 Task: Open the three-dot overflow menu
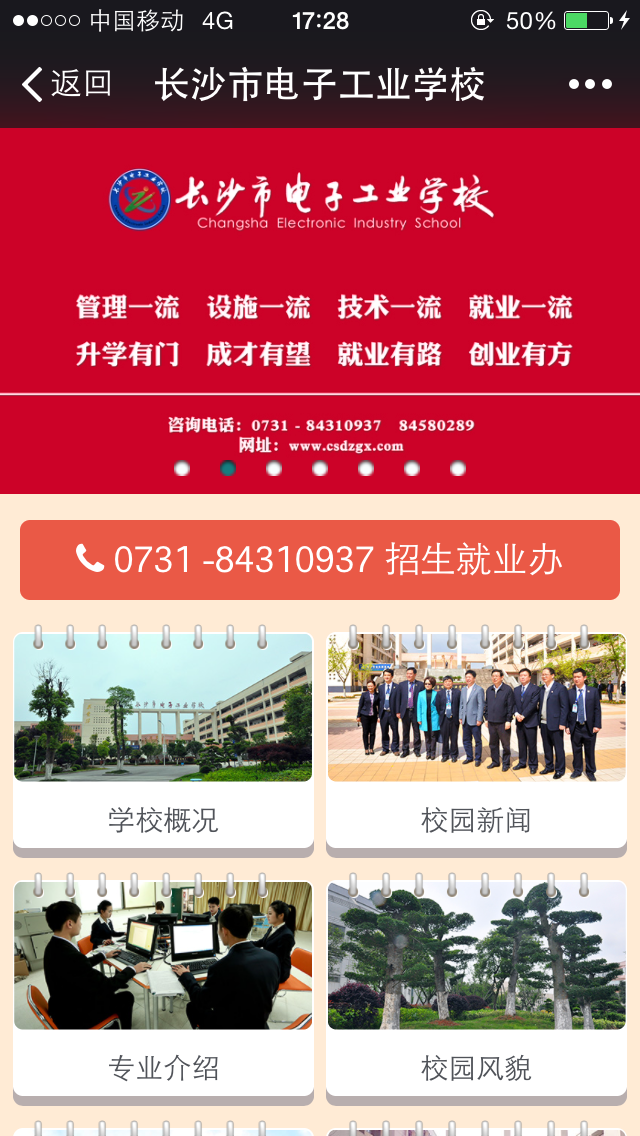click(590, 84)
